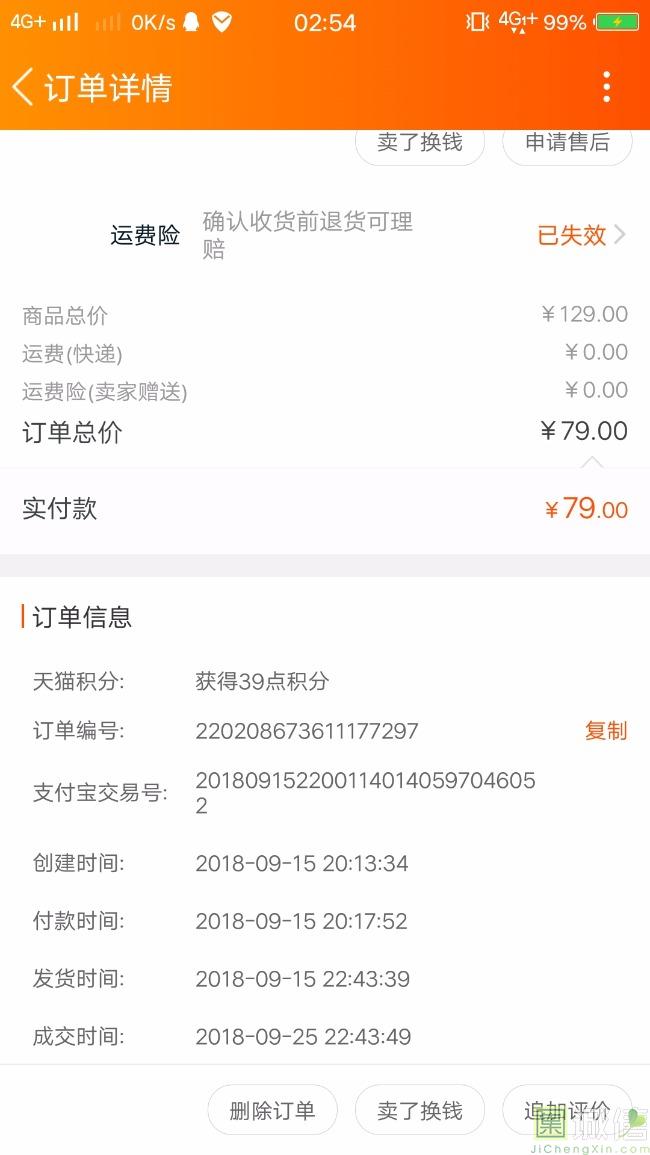Open the three-dot overflow menu
The height and width of the screenshot is (1155, 650).
click(x=606, y=87)
